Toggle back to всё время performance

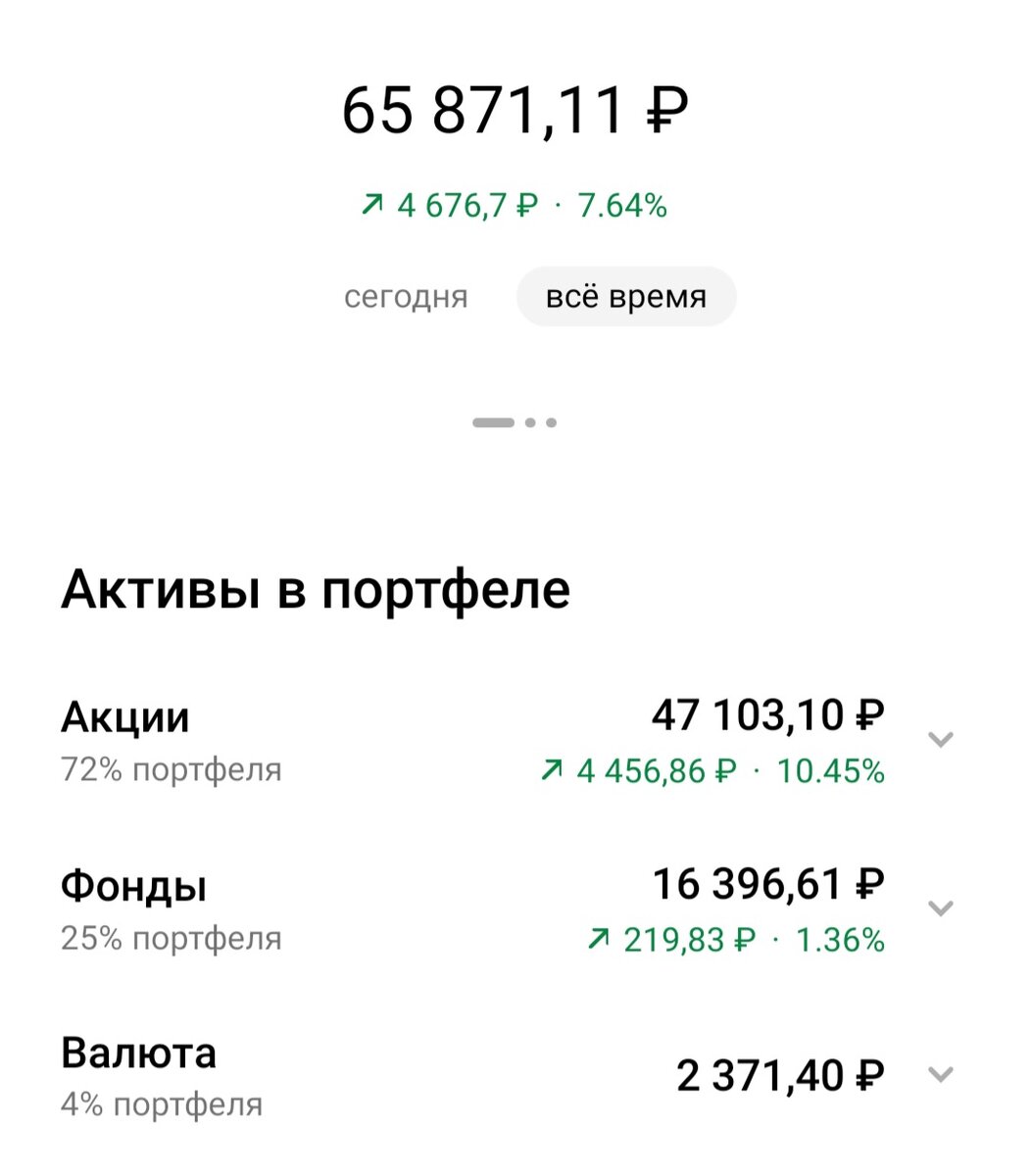(625, 297)
